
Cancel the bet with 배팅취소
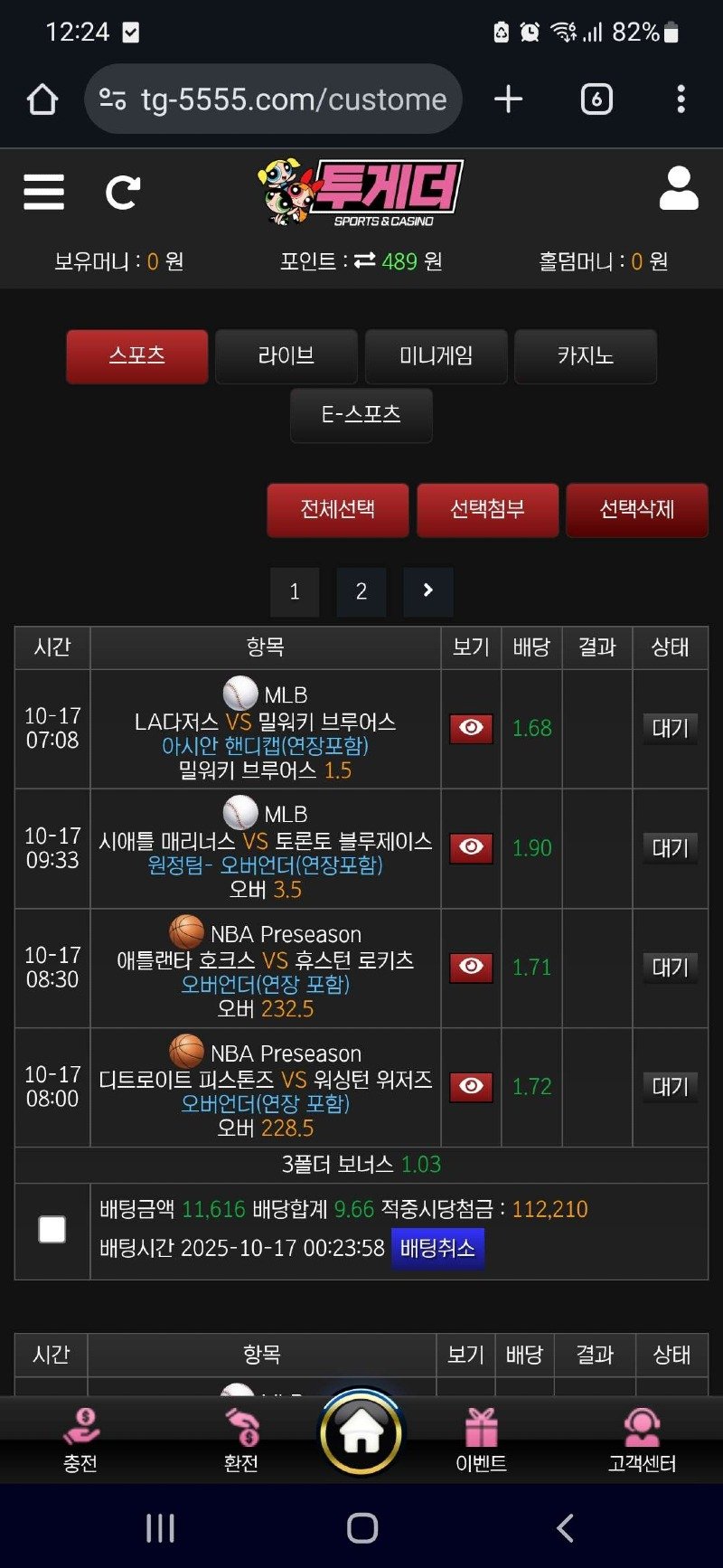click(437, 1249)
